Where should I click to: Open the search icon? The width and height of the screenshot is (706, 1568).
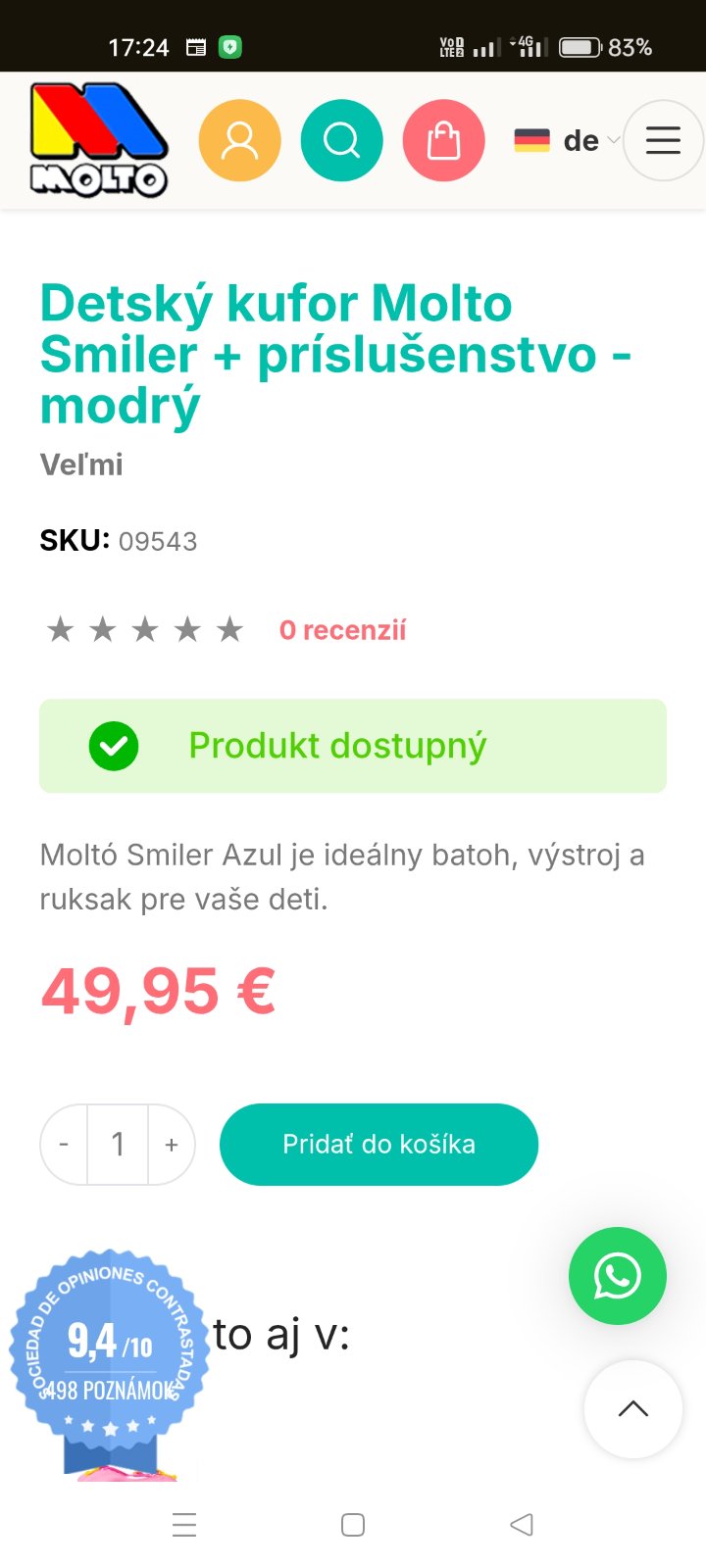341,141
